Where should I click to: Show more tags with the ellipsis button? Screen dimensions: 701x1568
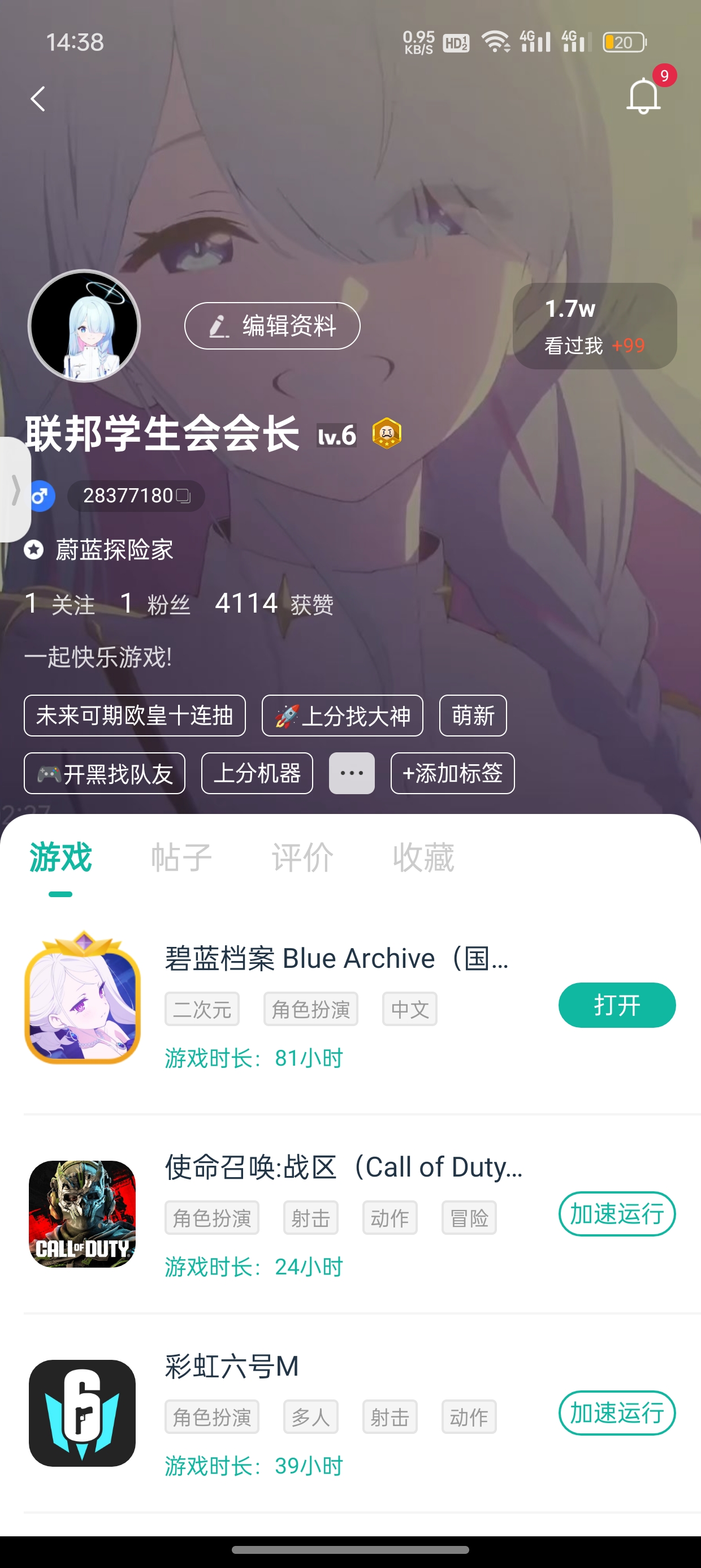pos(352,773)
